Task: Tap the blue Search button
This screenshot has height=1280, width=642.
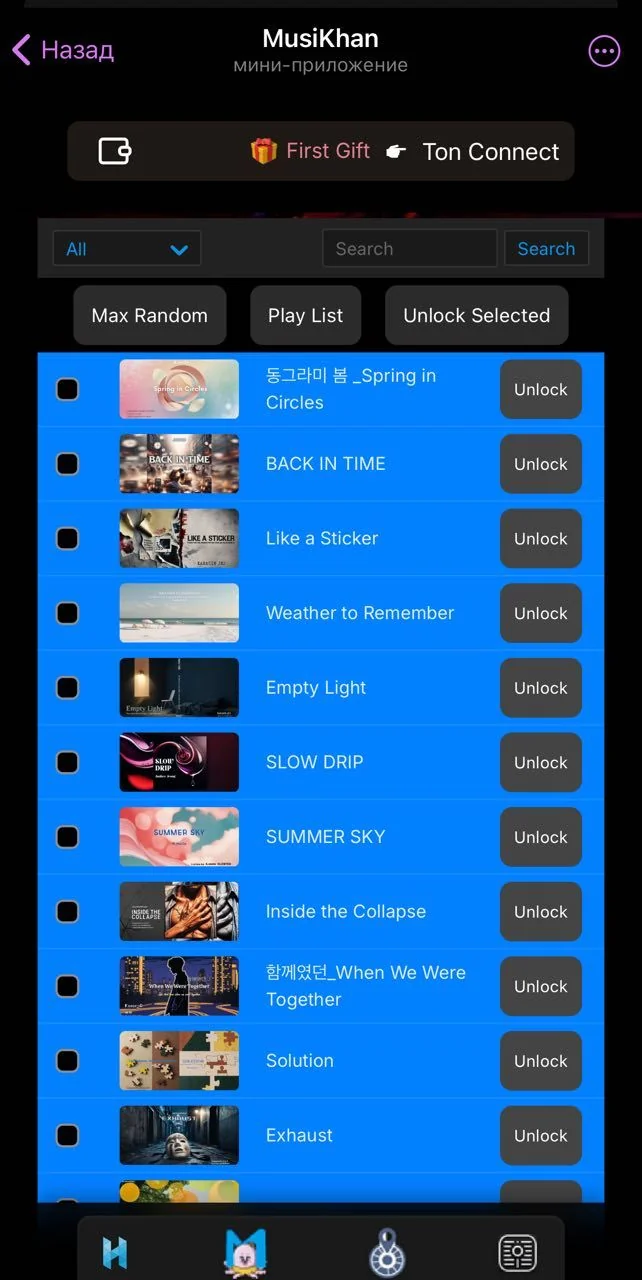Action: 546,249
